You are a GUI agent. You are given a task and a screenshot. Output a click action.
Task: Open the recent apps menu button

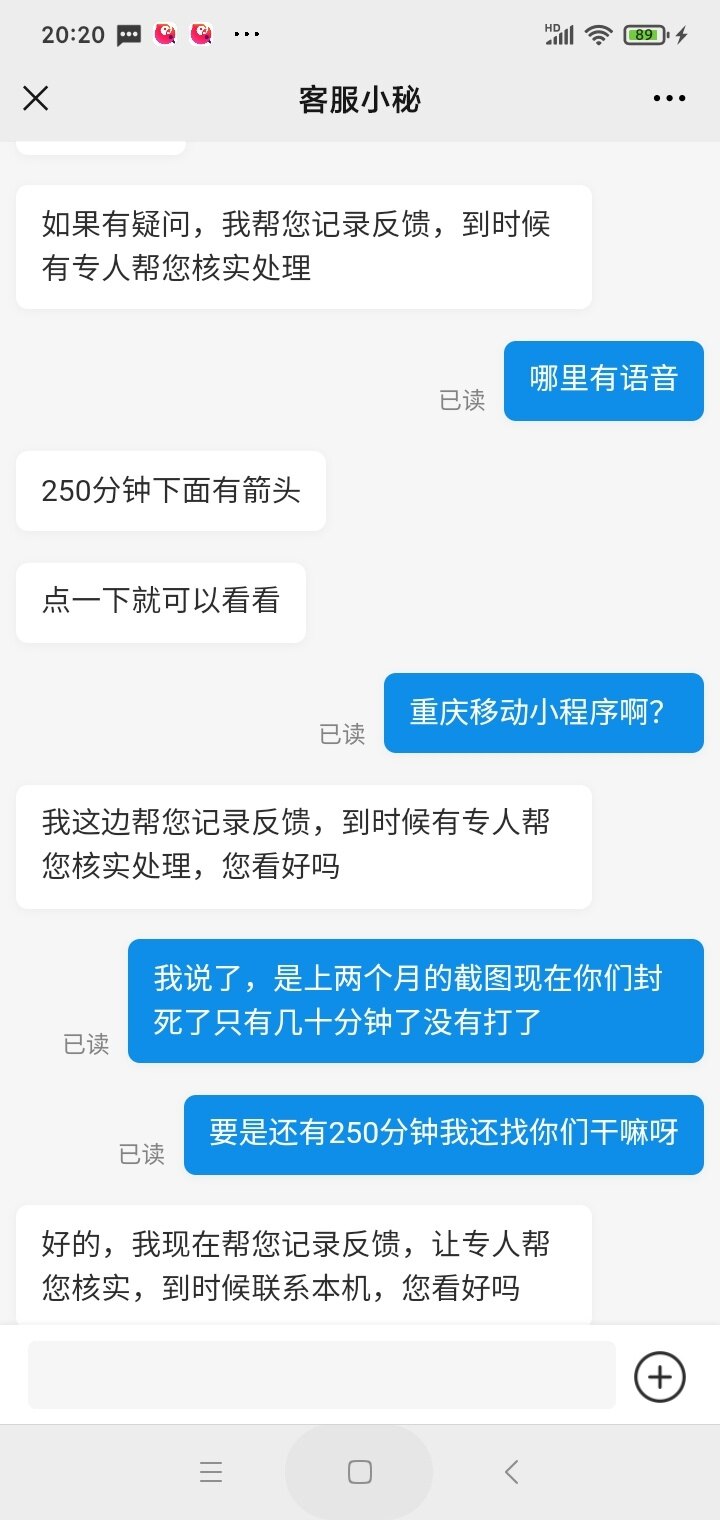[x=210, y=1471]
